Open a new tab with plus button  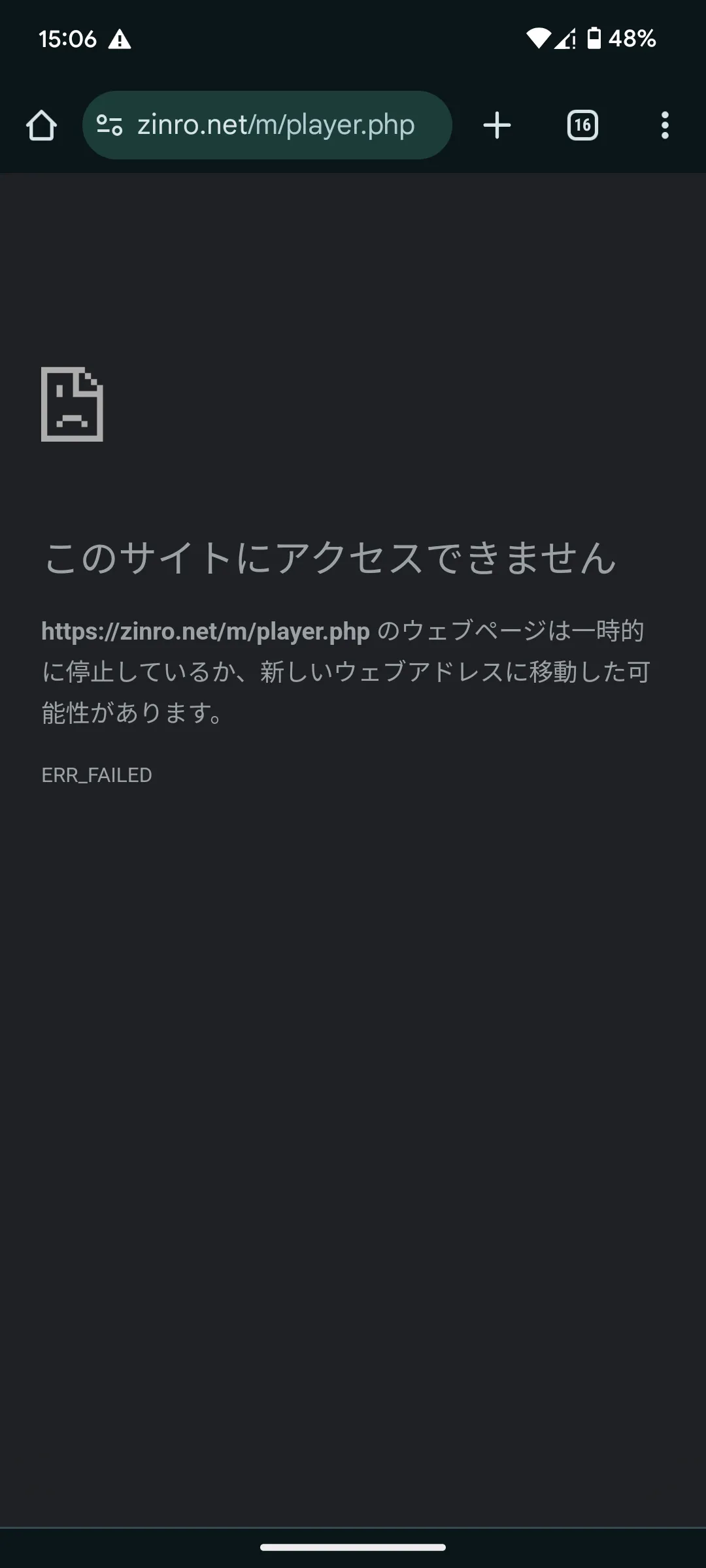pyautogui.click(x=497, y=125)
